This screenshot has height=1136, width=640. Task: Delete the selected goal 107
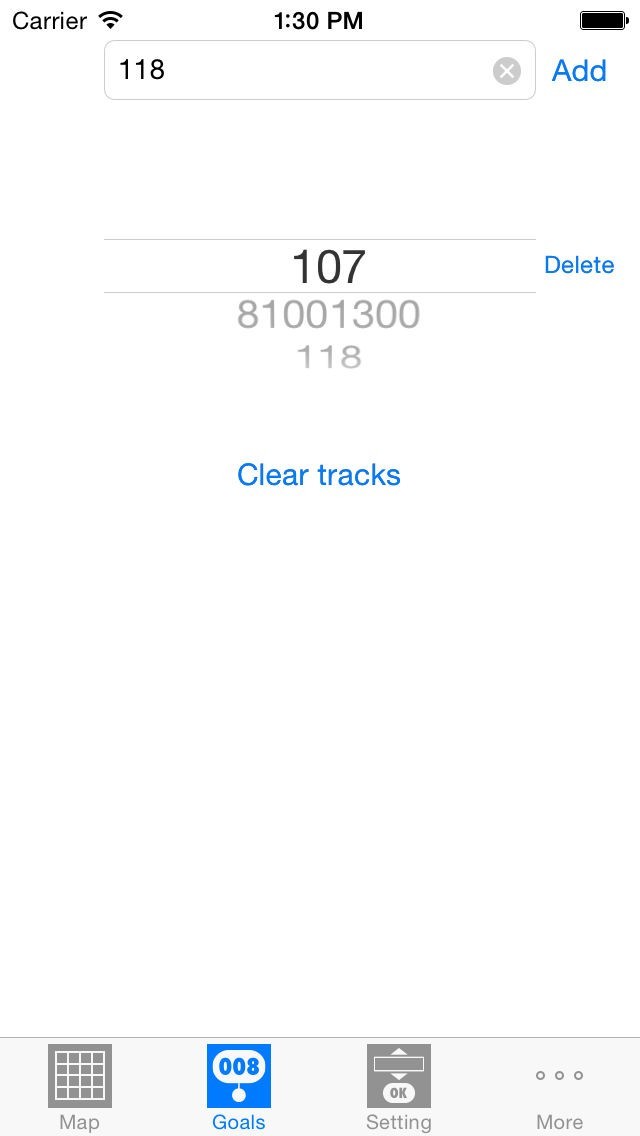click(579, 265)
